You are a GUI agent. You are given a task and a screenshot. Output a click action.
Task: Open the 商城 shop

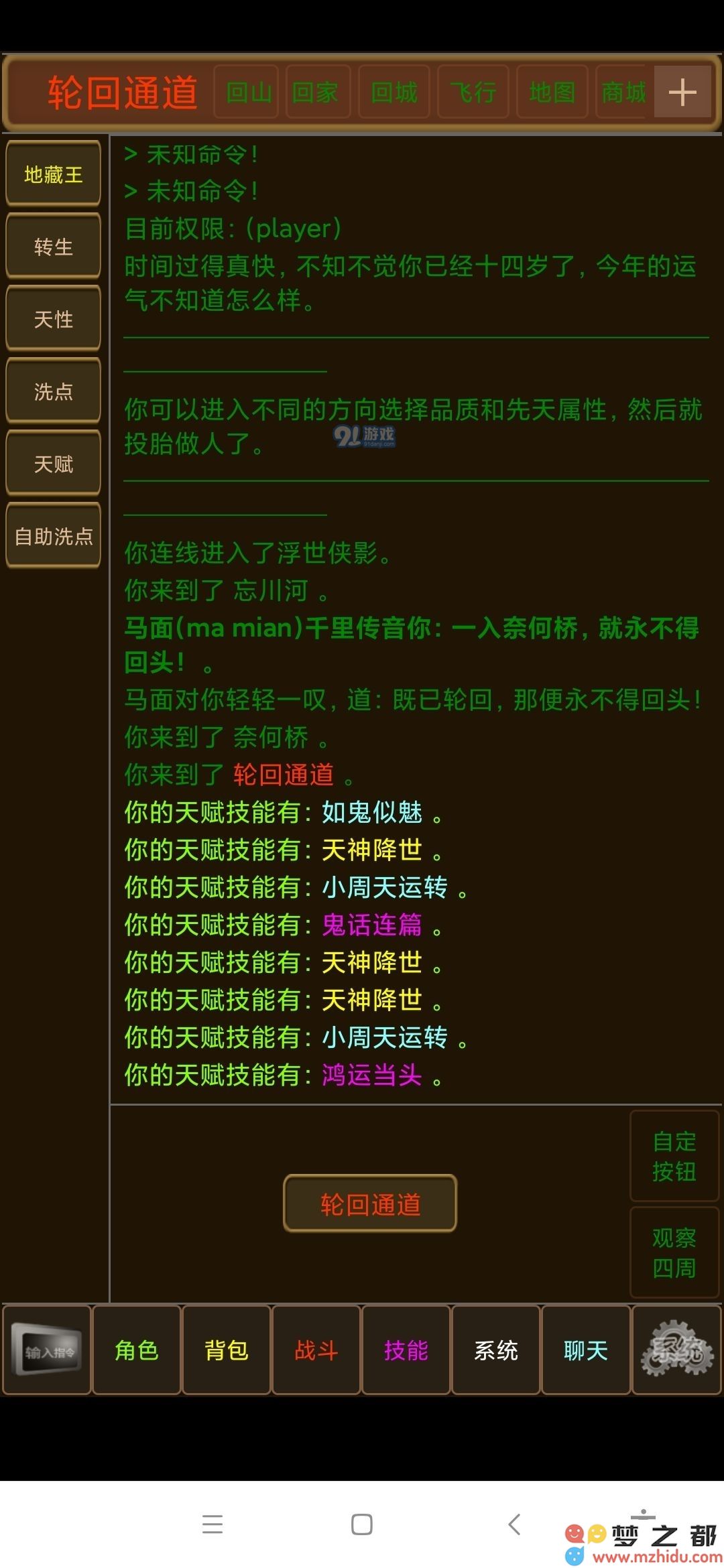623,92
